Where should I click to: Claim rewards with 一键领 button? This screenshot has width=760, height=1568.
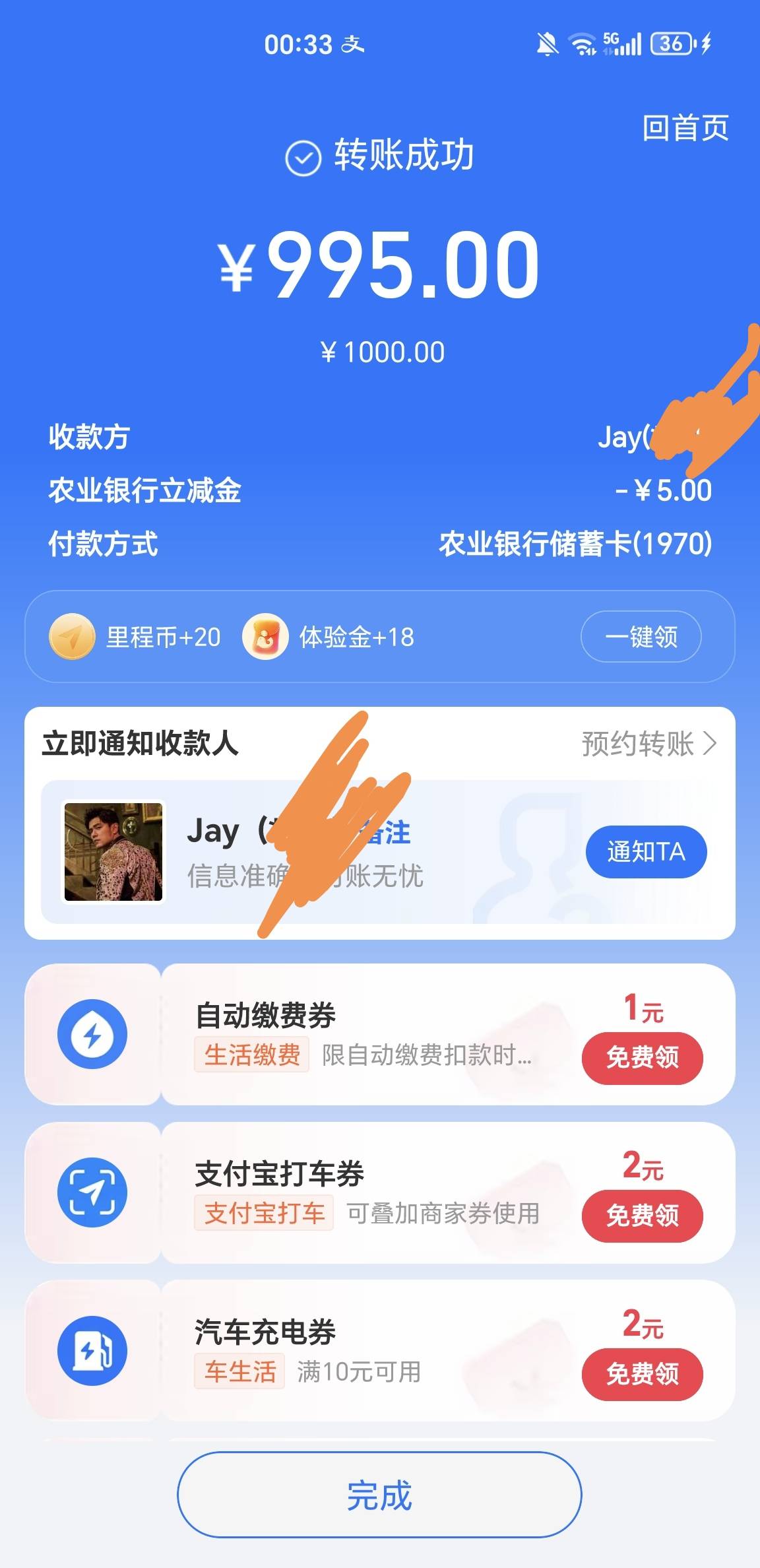tap(641, 637)
